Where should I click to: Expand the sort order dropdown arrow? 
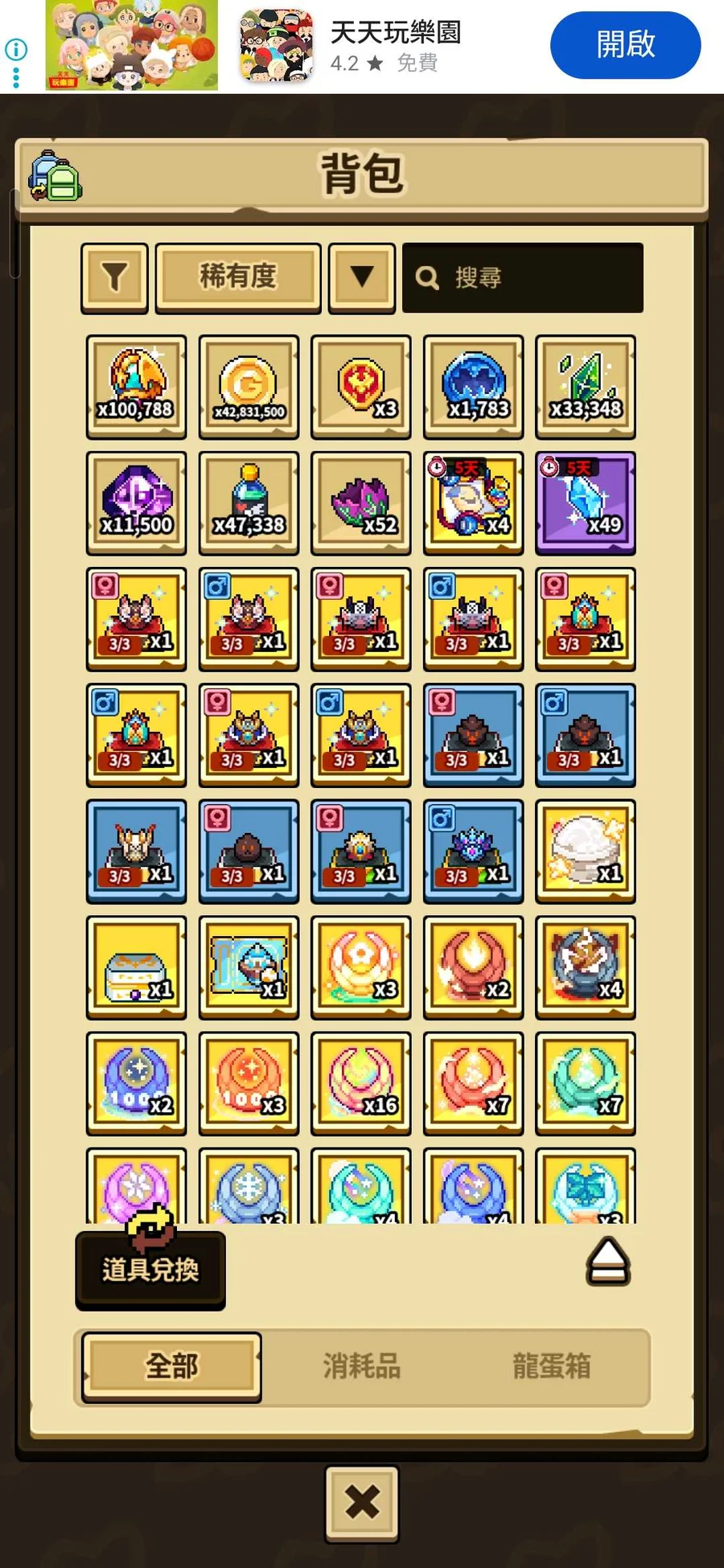(361, 277)
